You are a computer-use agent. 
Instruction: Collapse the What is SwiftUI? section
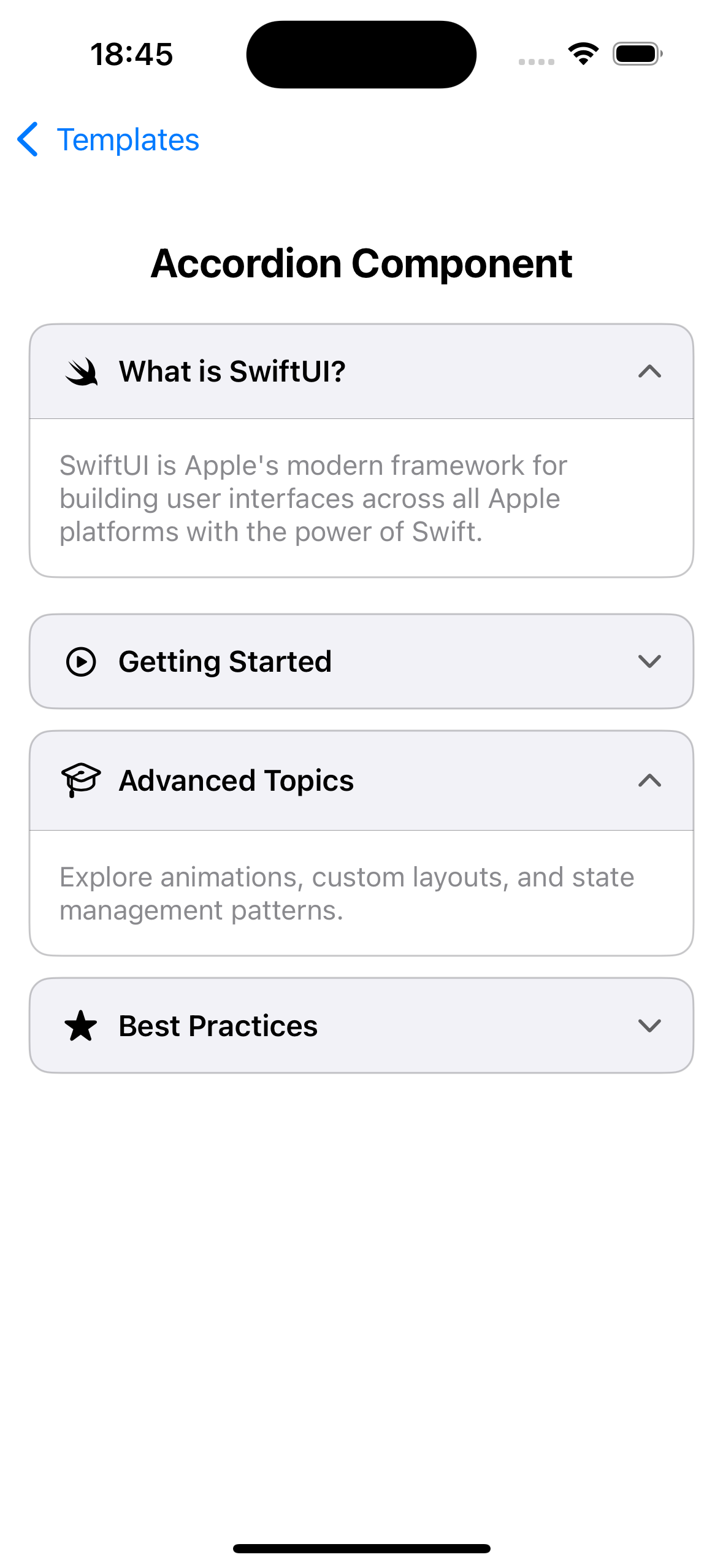tap(361, 372)
